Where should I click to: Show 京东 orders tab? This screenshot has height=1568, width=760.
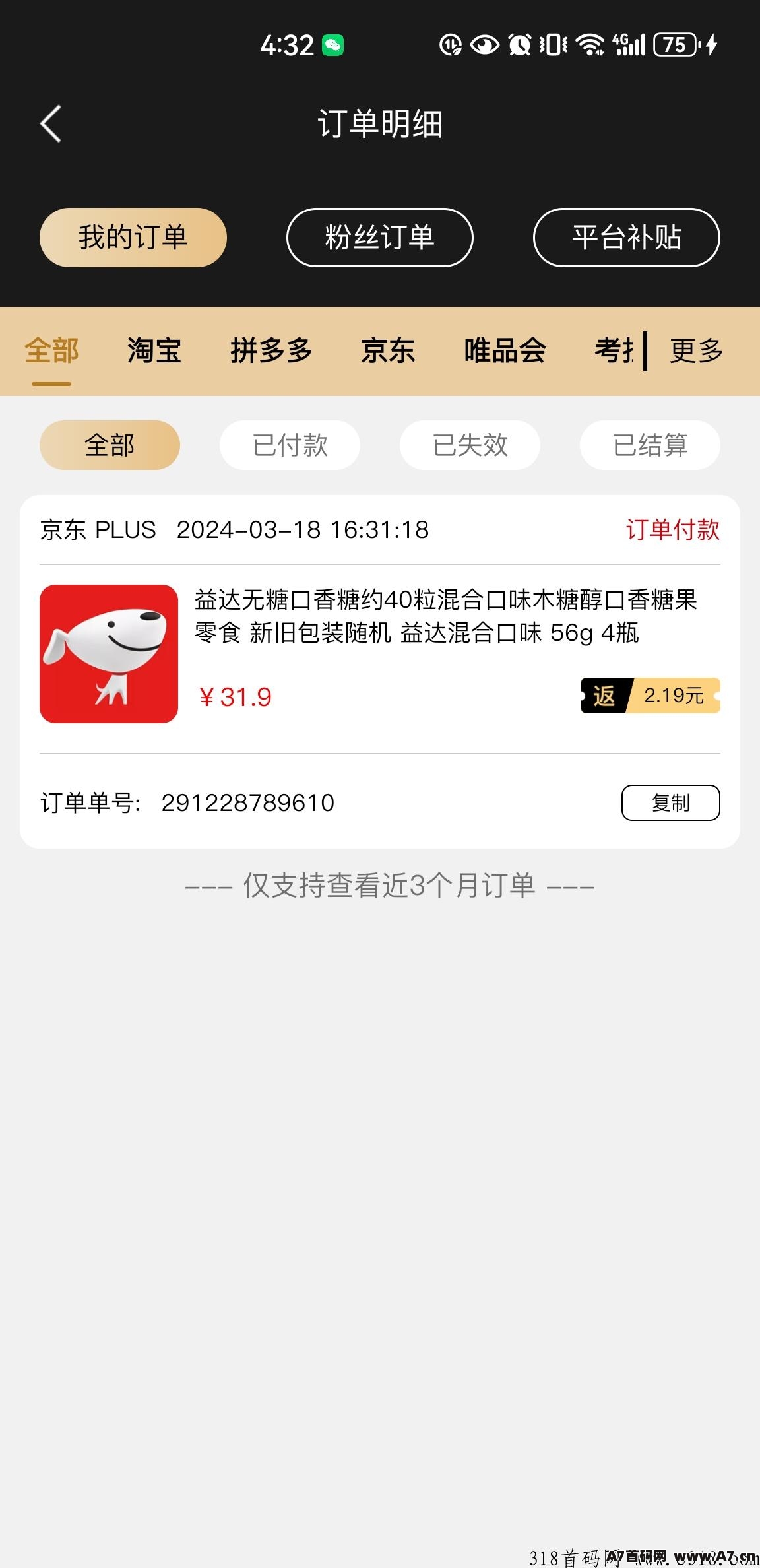[x=388, y=350]
